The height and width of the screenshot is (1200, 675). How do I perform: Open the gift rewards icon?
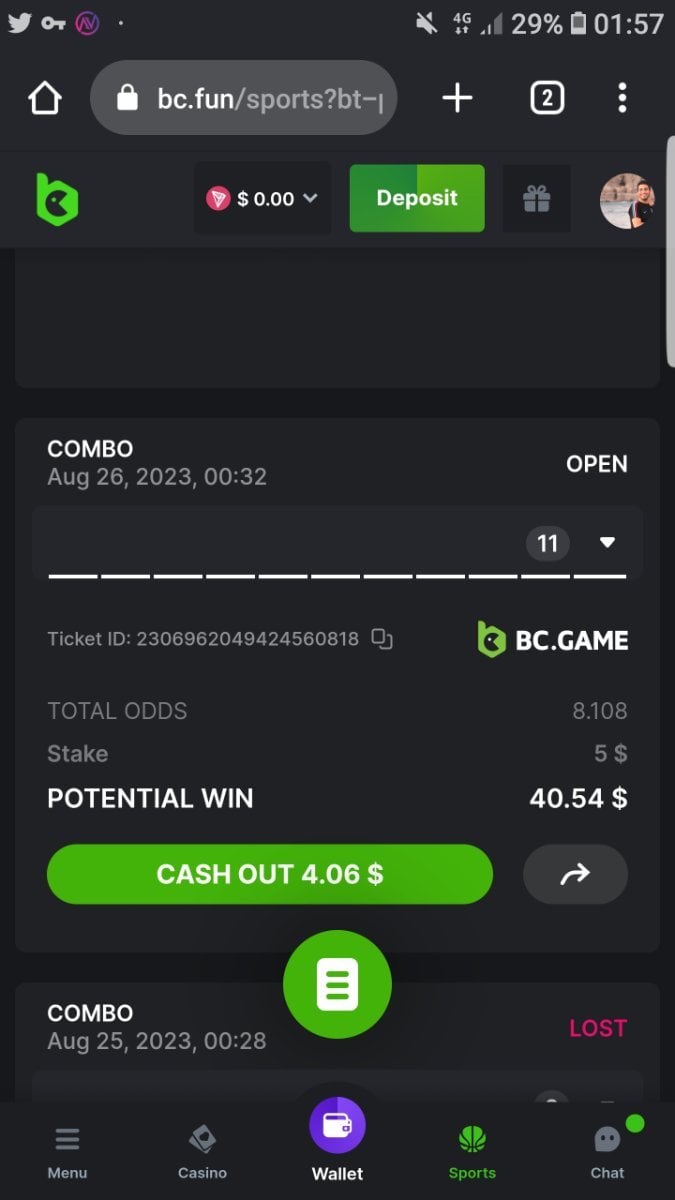click(537, 200)
